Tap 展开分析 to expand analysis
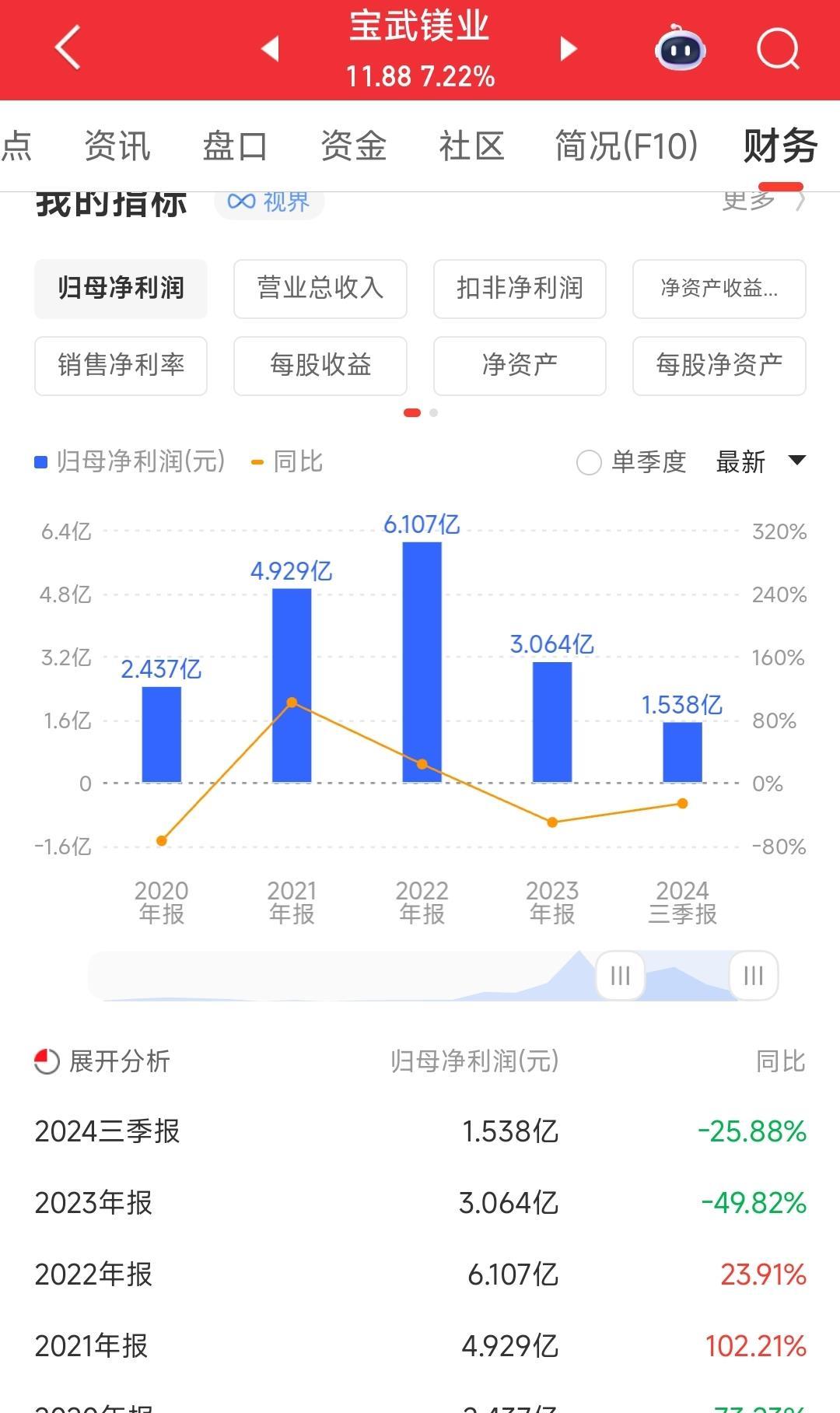This screenshot has height=1413, width=840. coord(103,1061)
